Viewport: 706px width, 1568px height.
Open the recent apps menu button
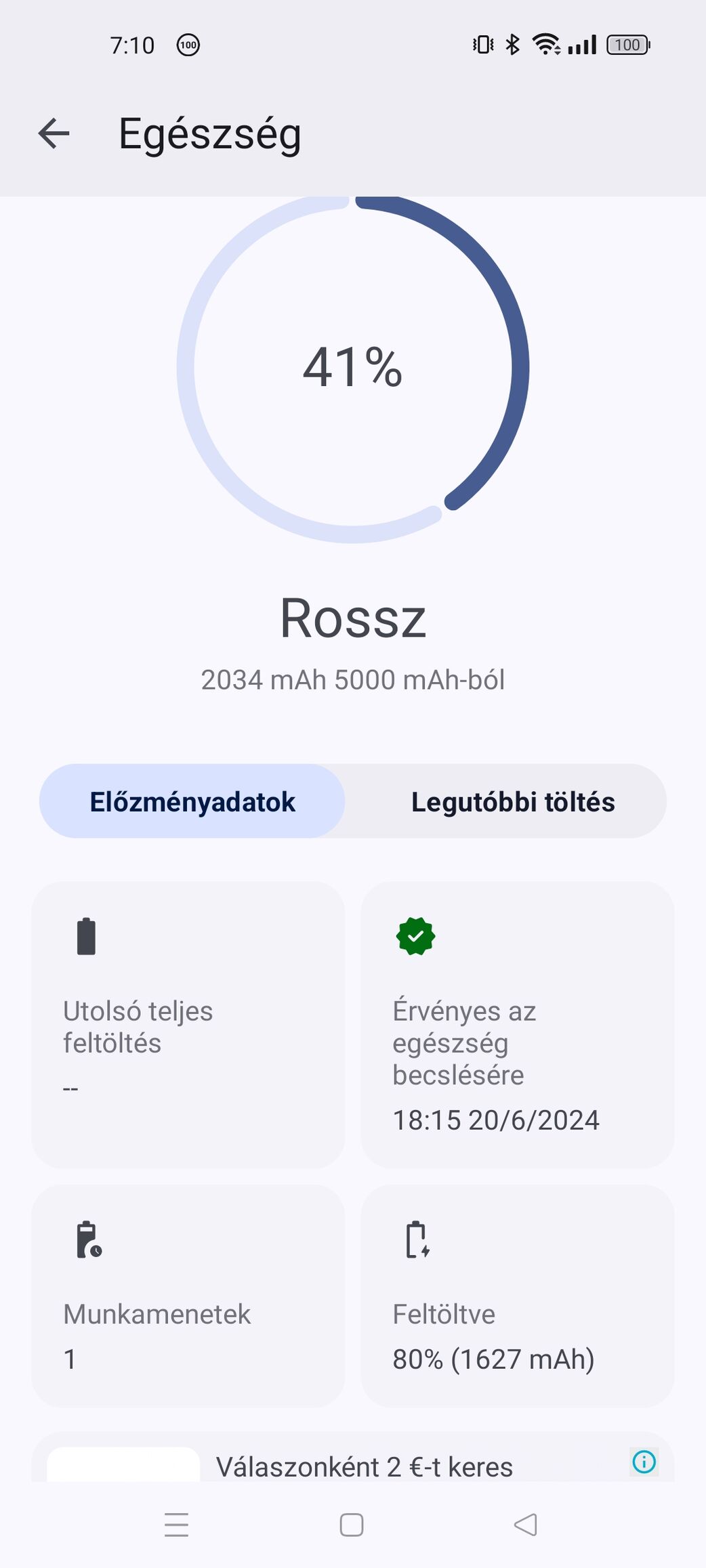pyautogui.click(x=176, y=1525)
